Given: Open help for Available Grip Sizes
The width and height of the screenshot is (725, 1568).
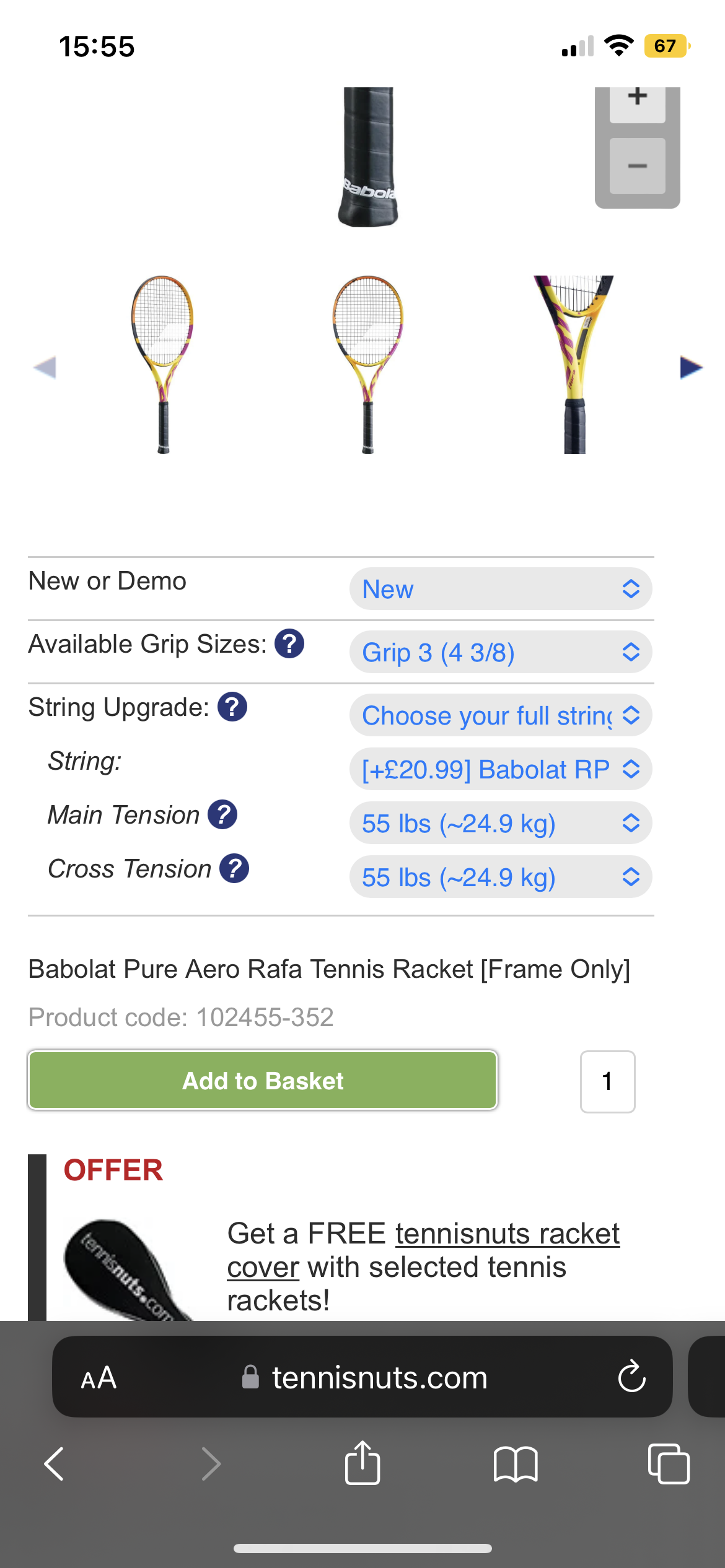Looking at the screenshot, I should (x=289, y=643).
